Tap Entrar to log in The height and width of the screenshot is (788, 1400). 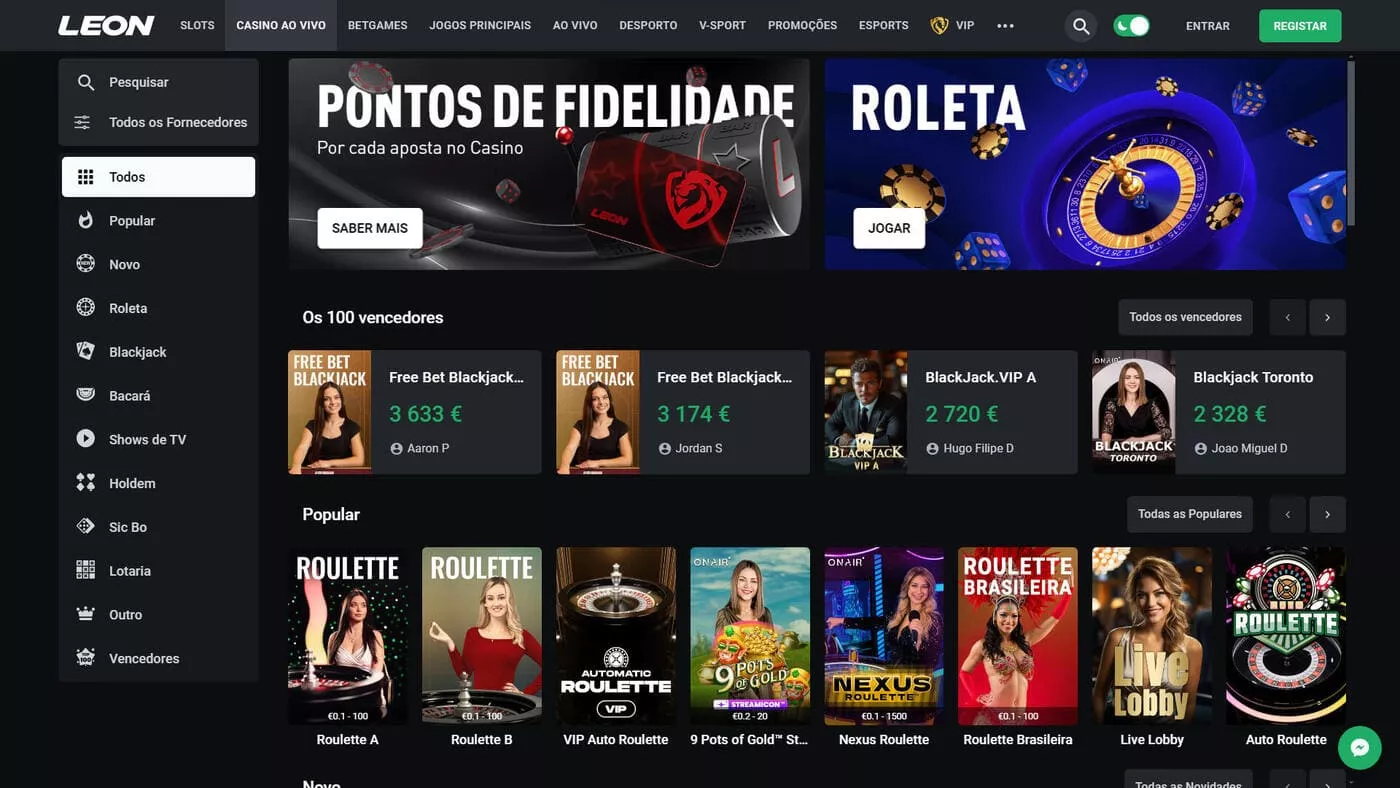pyautogui.click(x=1207, y=26)
